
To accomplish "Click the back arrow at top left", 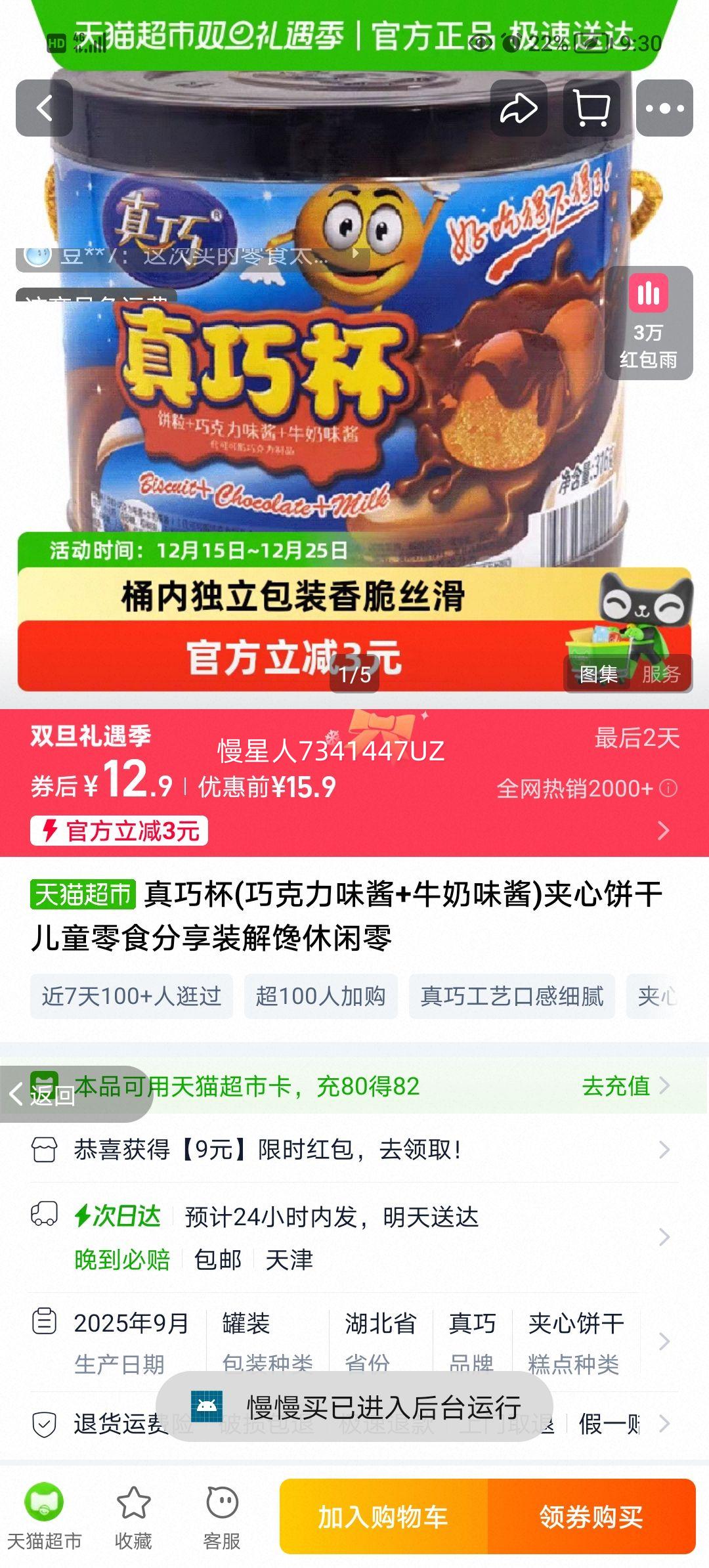I will click(45, 108).
